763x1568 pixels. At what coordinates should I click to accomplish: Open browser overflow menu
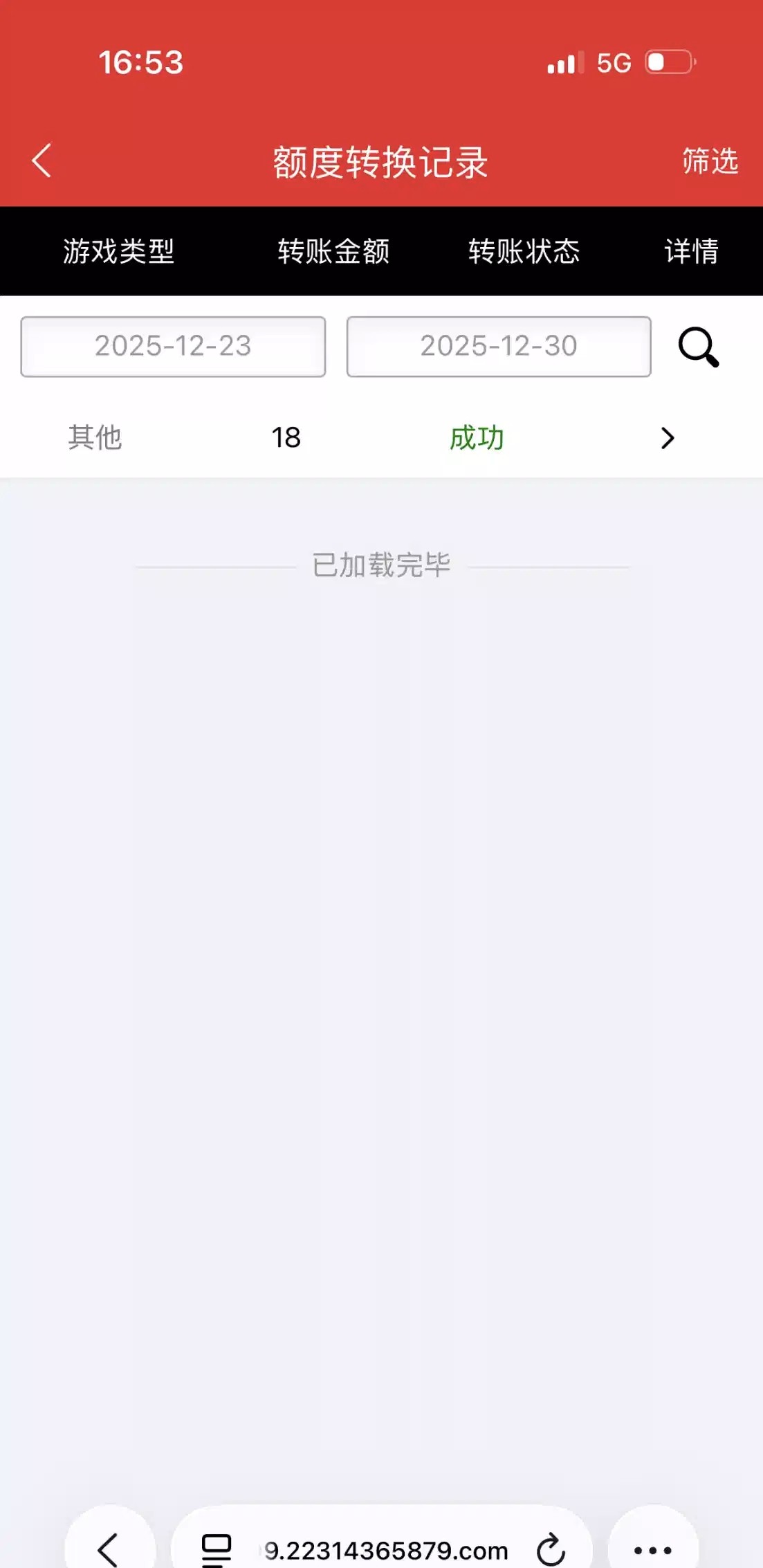point(653,1549)
